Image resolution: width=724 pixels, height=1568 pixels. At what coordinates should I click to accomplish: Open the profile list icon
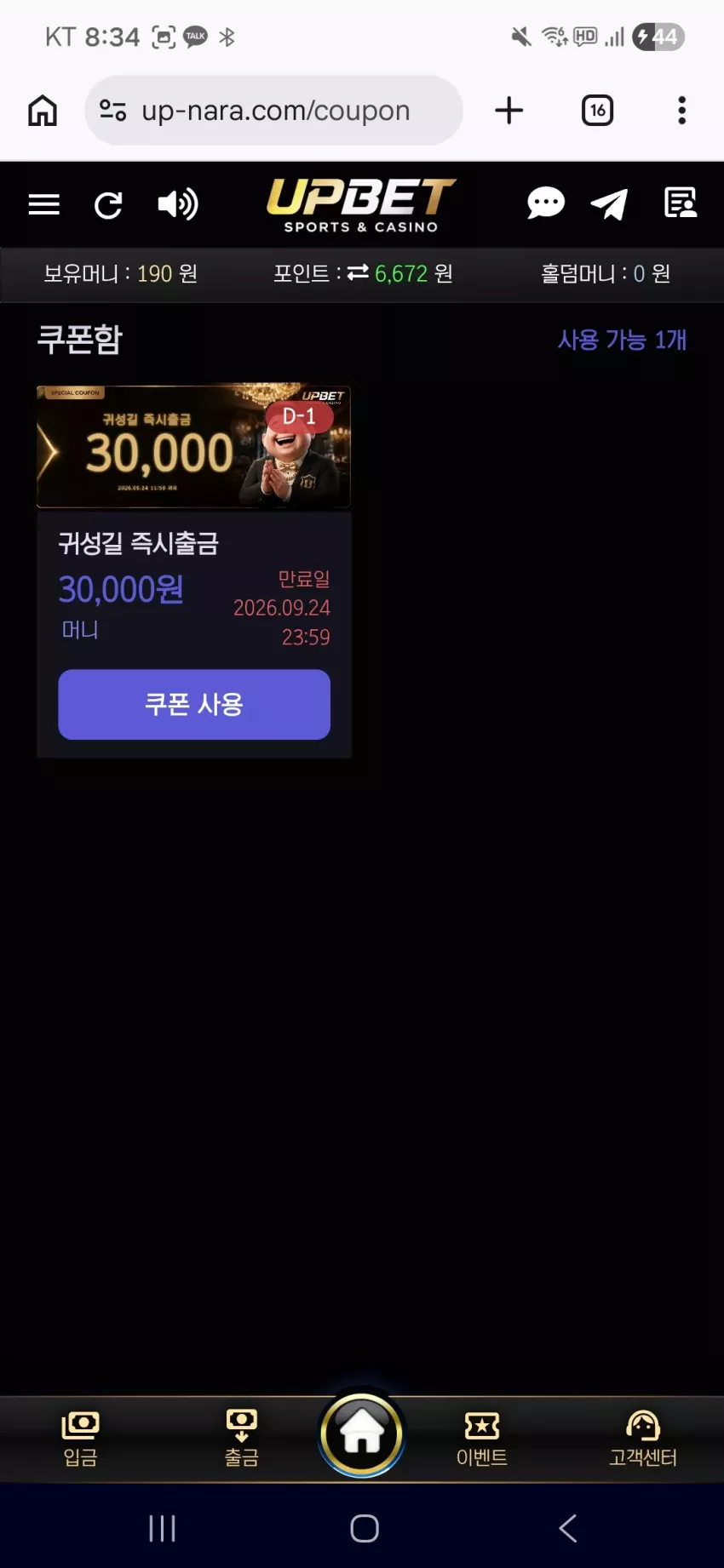(x=680, y=203)
